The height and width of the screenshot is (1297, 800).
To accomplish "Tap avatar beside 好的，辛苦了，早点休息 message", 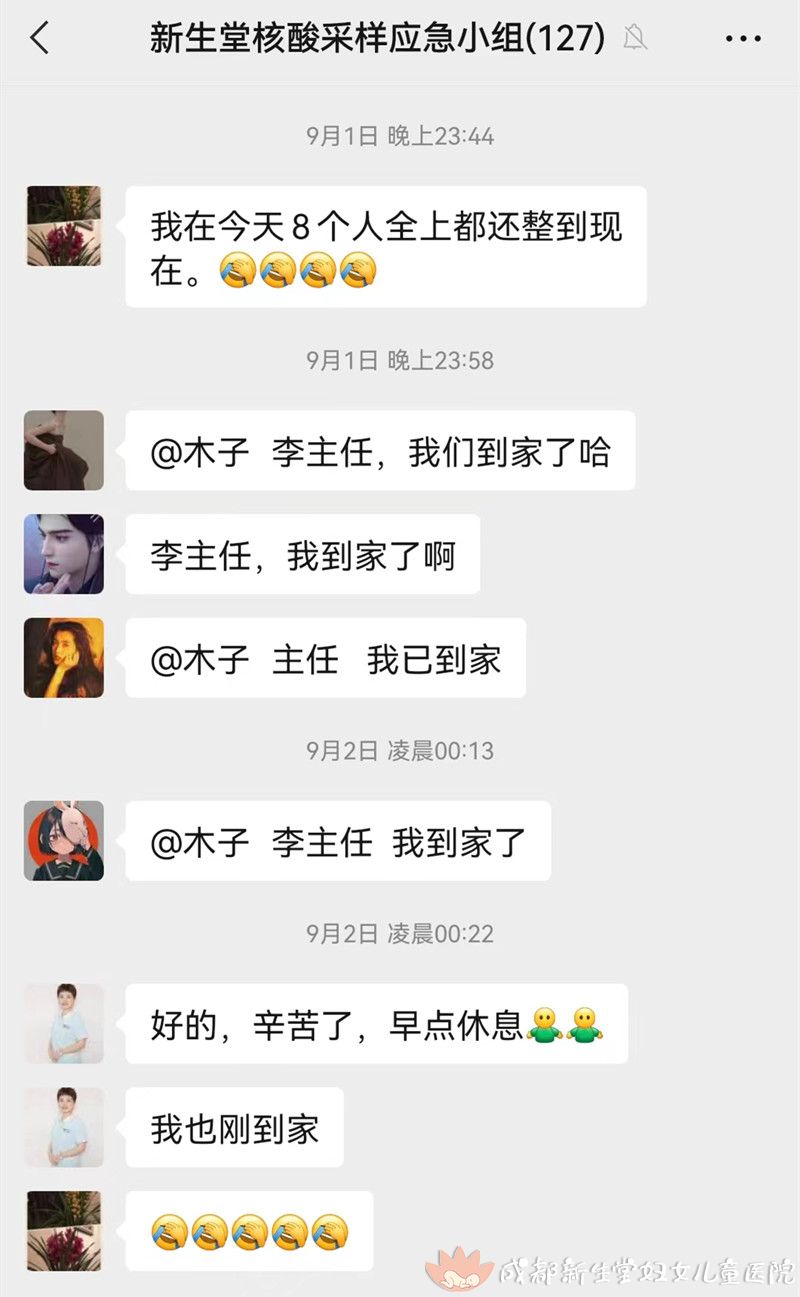I will click(x=64, y=1023).
